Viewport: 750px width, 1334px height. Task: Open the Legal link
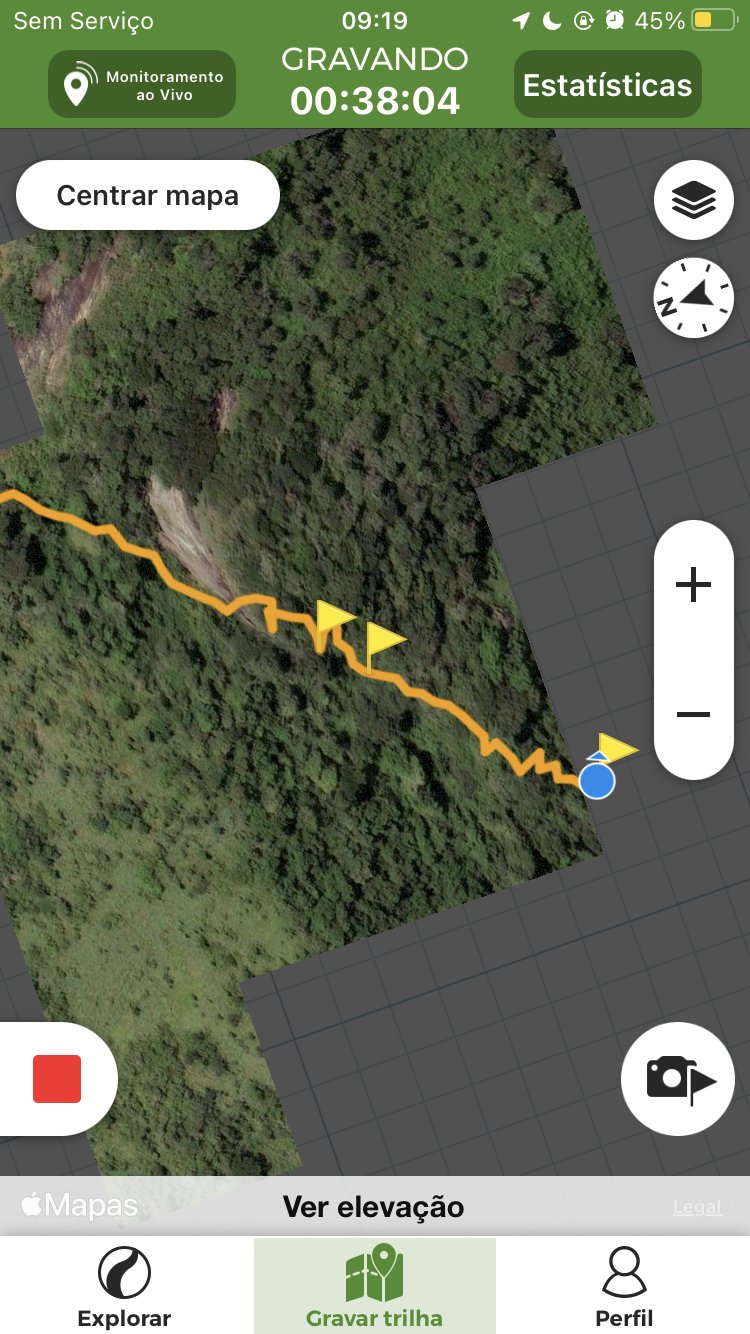pyautogui.click(x=697, y=1207)
